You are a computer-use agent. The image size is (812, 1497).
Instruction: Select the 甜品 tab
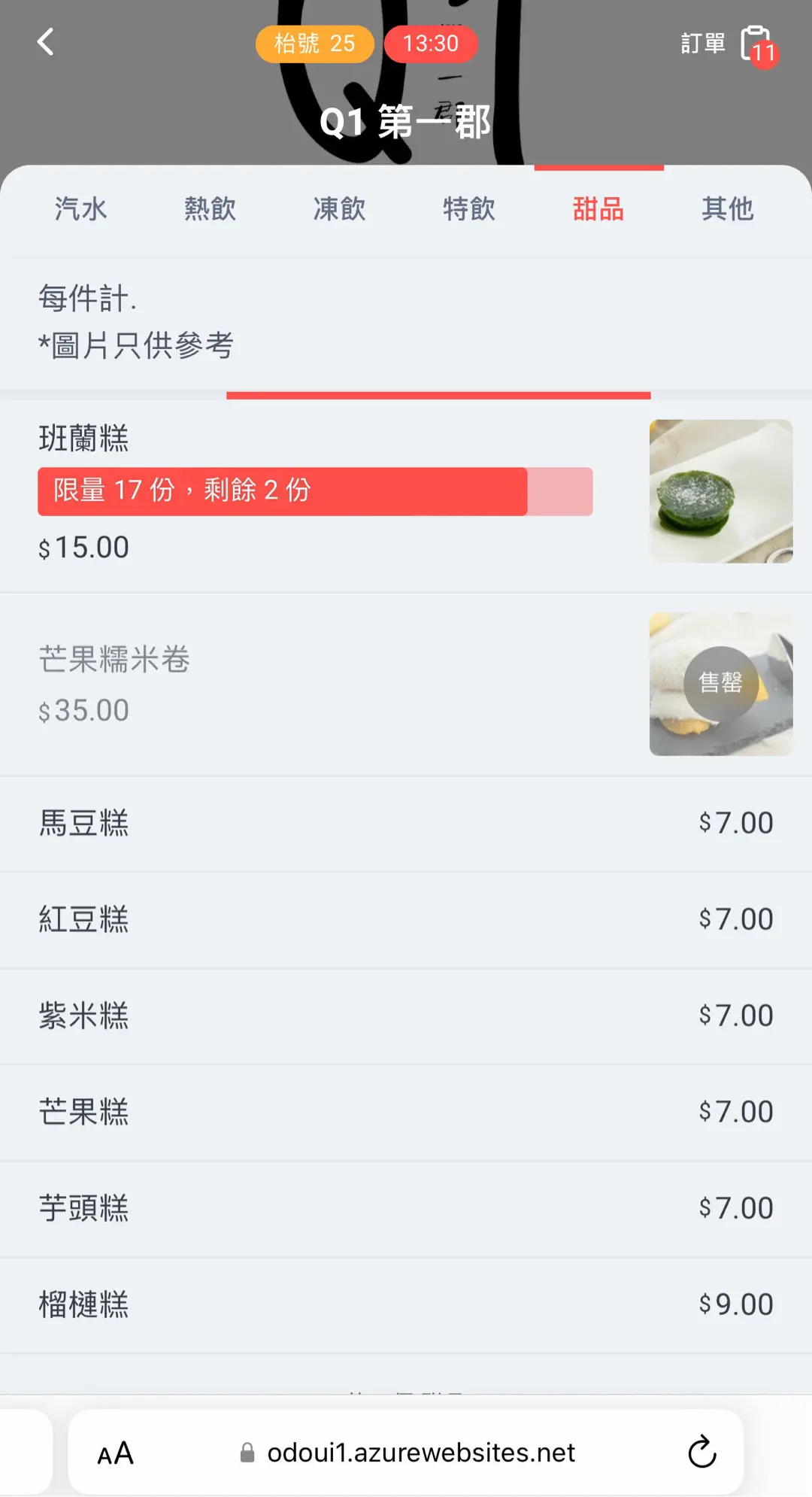tap(598, 209)
